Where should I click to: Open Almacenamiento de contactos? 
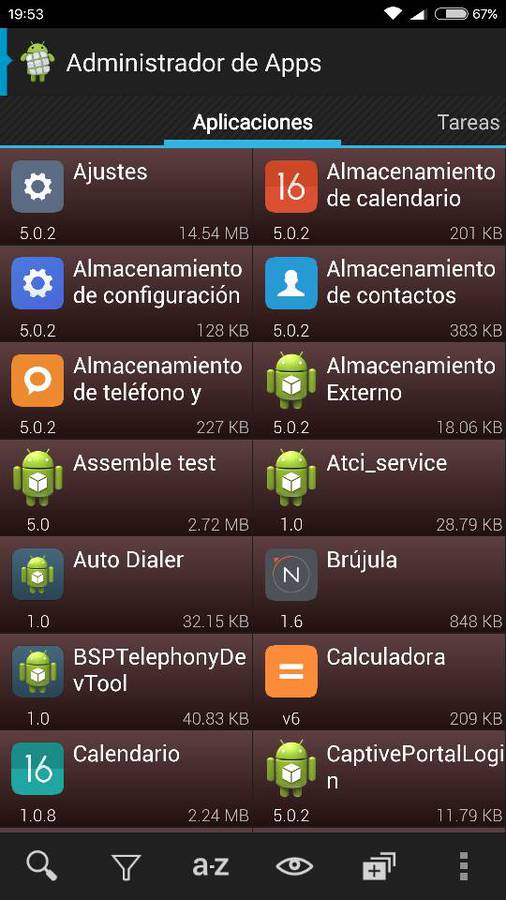pyautogui.click(x=379, y=294)
